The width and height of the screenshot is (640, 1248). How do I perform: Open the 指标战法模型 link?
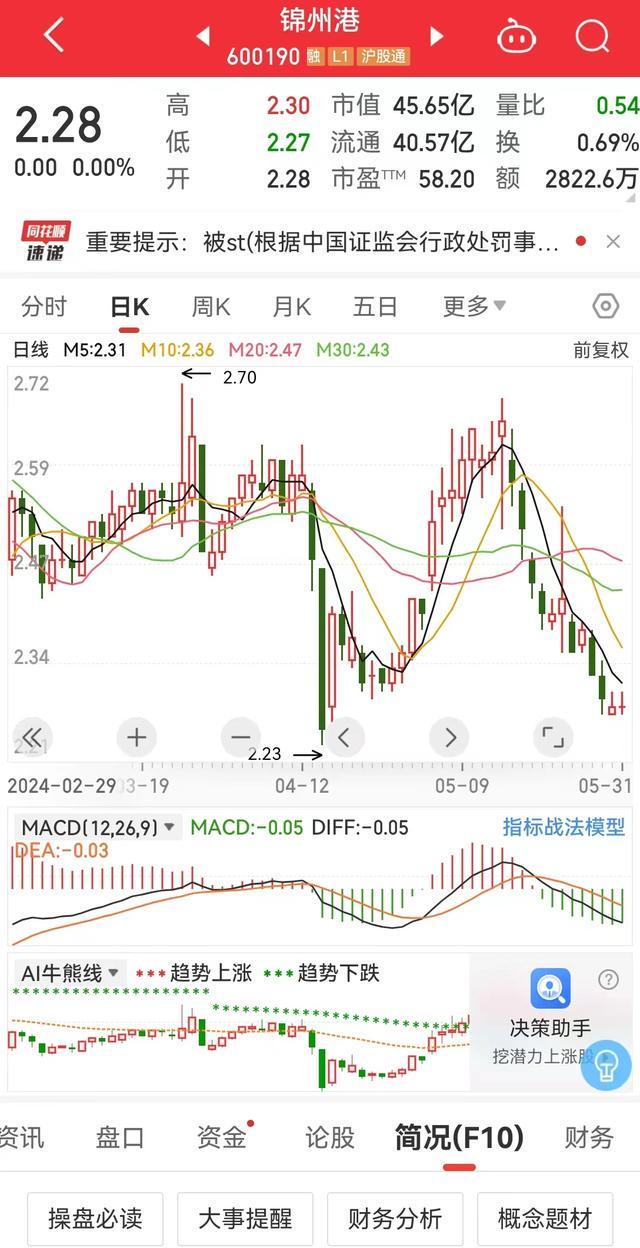click(x=563, y=827)
